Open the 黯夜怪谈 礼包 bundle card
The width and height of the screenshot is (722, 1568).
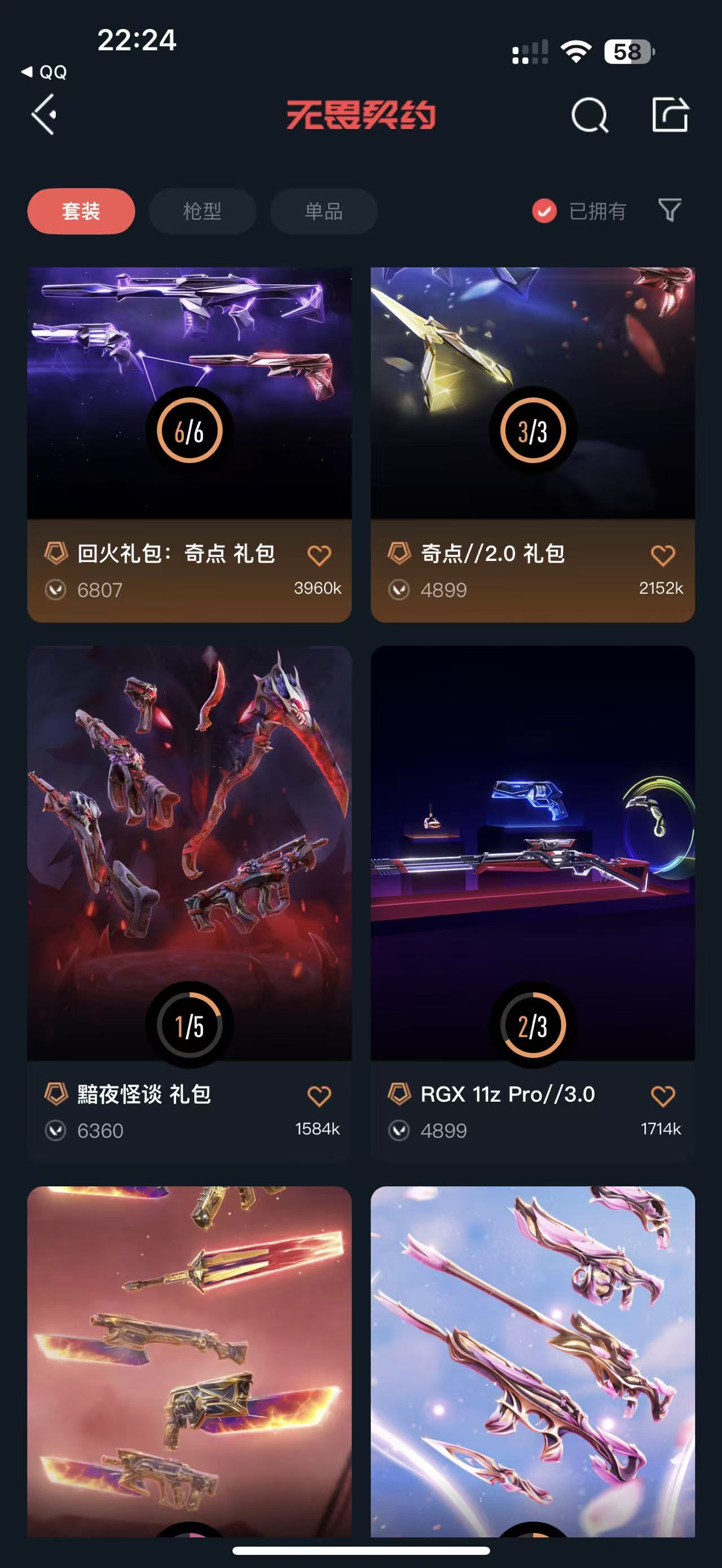pyautogui.click(x=190, y=852)
